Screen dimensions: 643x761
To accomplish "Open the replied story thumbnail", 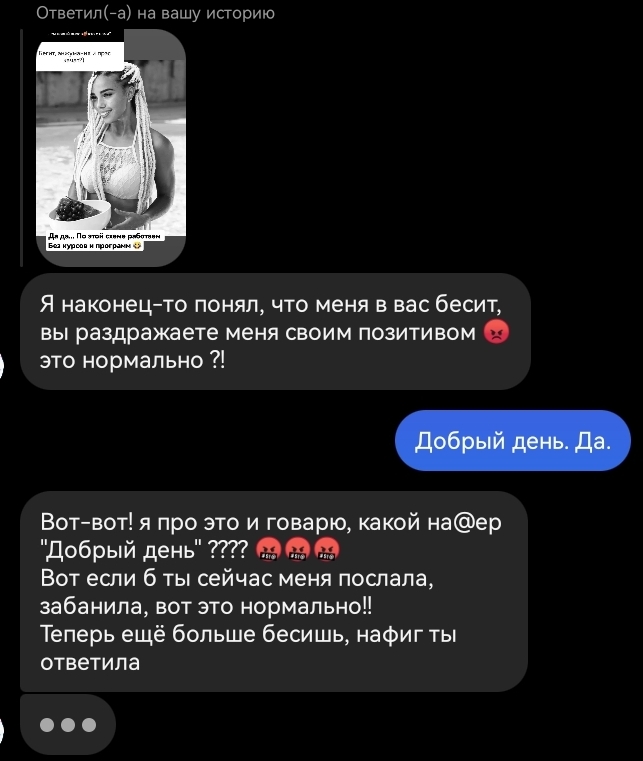I will [109, 147].
